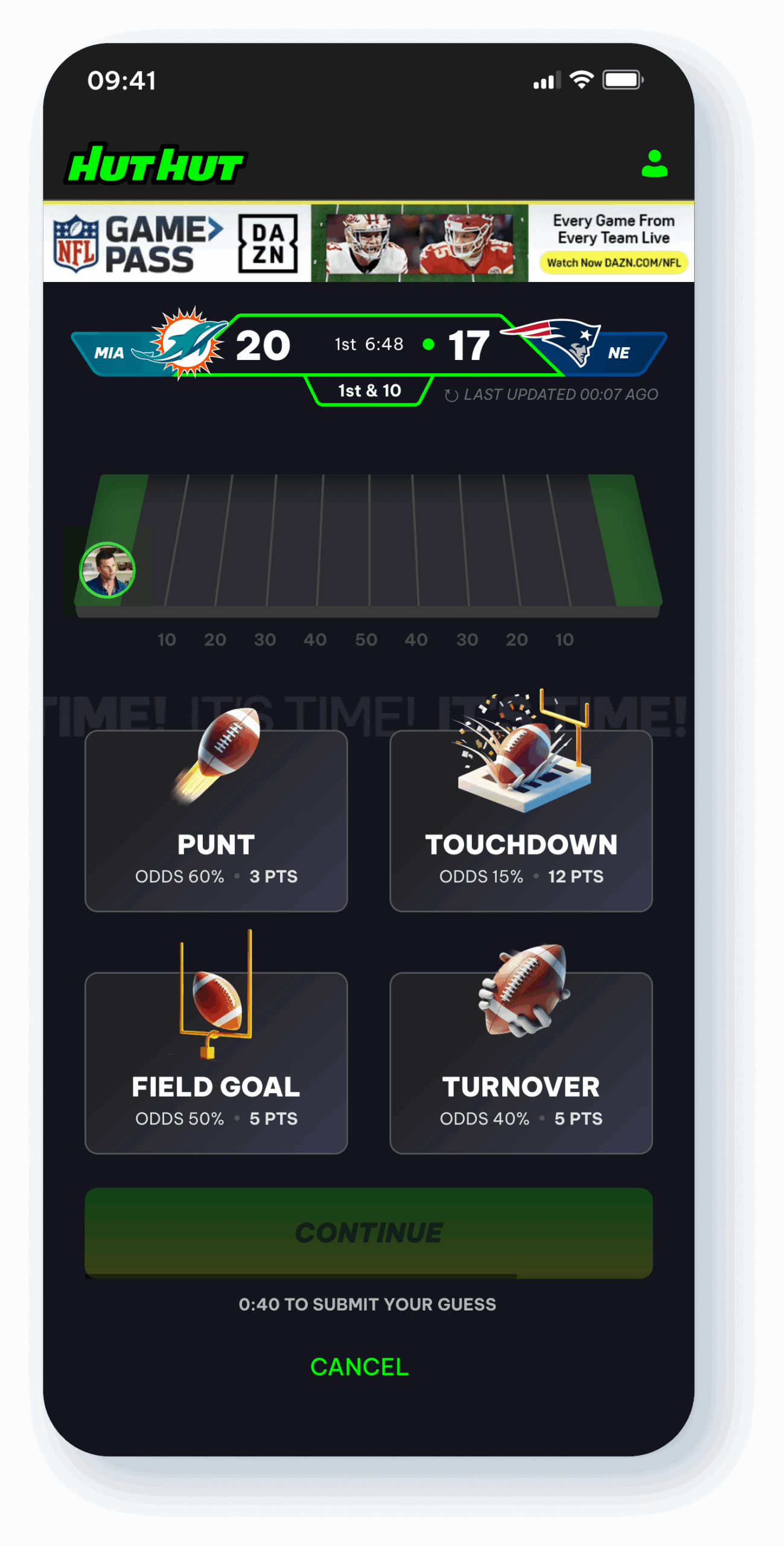The width and height of the screenshot is (784, 1546).
Task: Tap the Continue button
Action: click(x=368, y=1232)
